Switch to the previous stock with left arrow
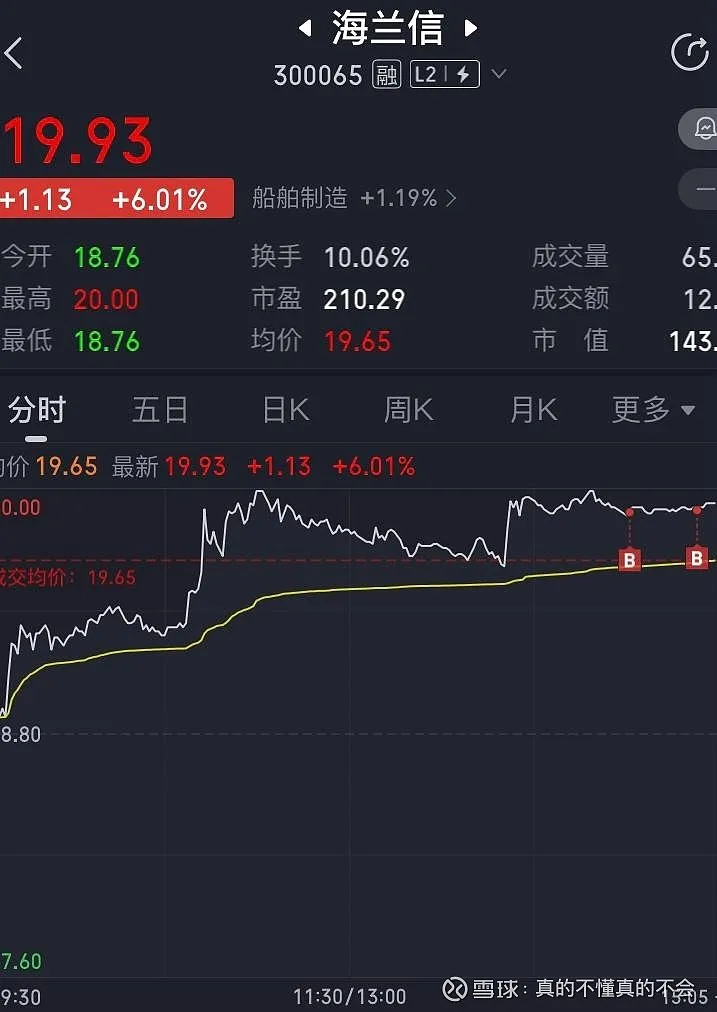 point(305,28)
